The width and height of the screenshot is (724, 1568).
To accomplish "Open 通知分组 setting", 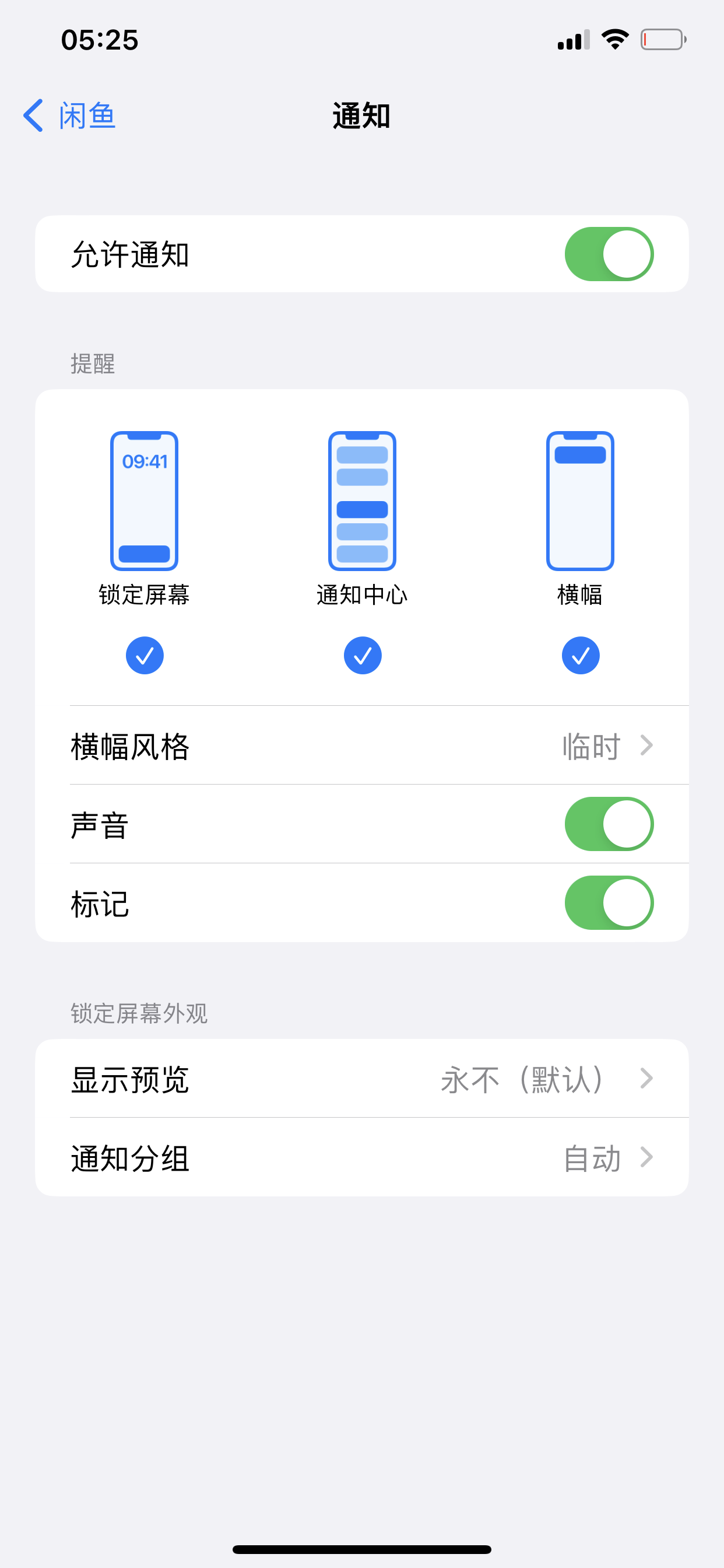I will [362, 1157].
